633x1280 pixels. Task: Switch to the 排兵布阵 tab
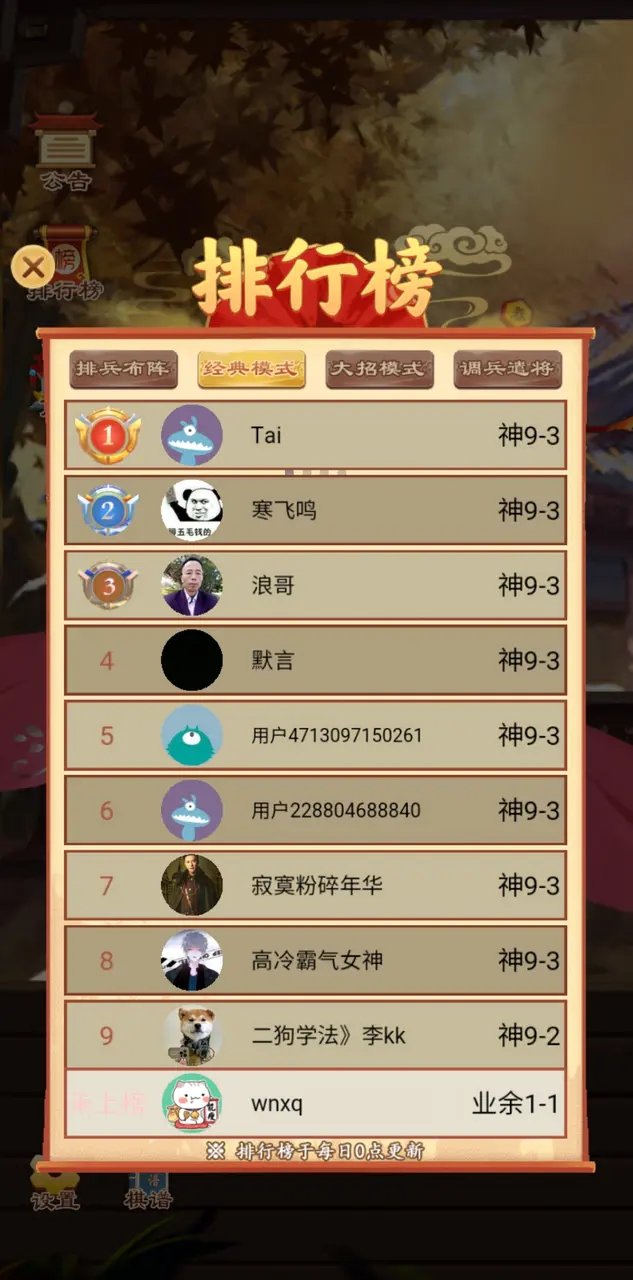(x=123, y=368)
